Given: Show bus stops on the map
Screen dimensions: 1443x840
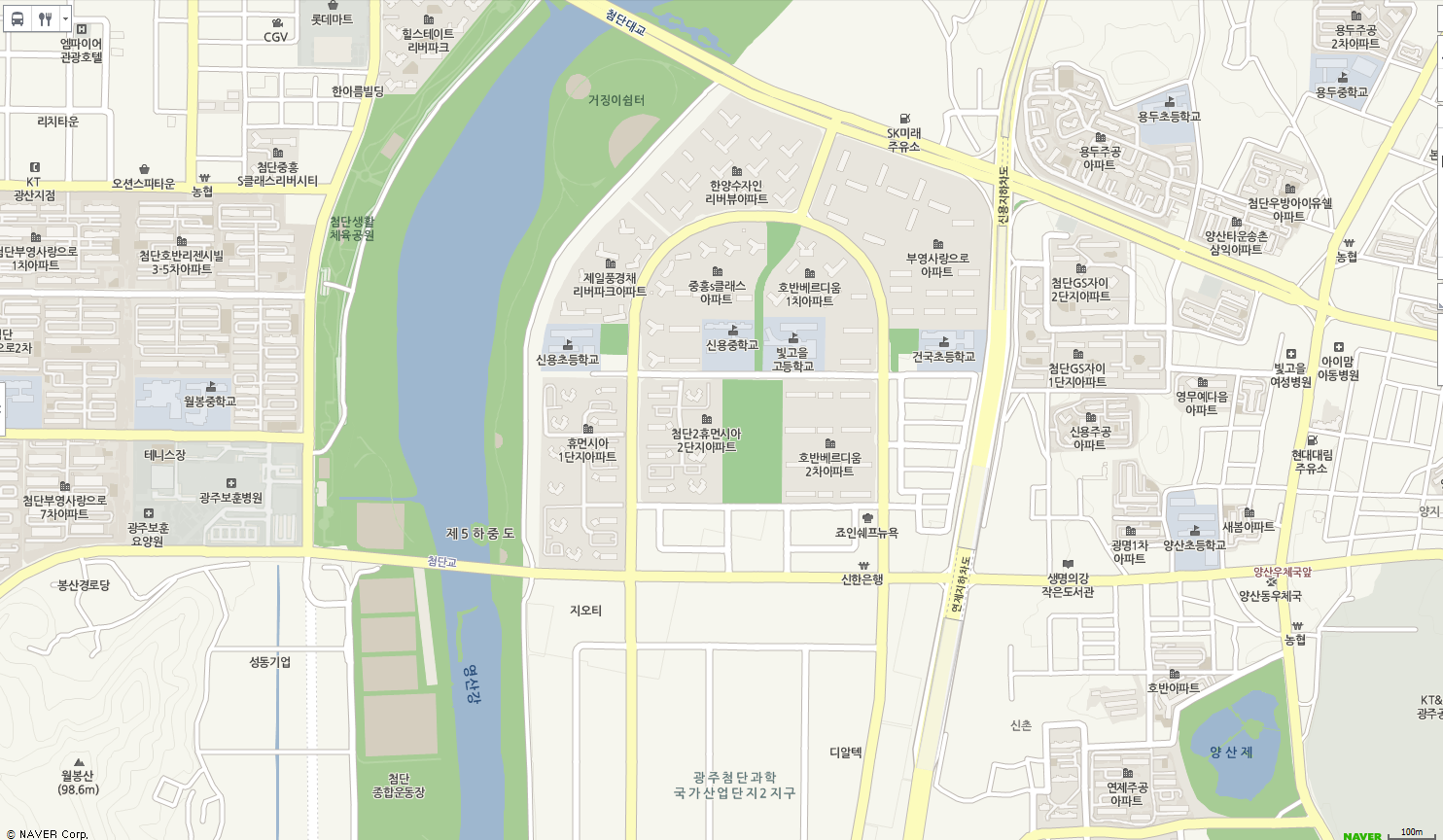Looking at the screenshot, I should [18, 18].
